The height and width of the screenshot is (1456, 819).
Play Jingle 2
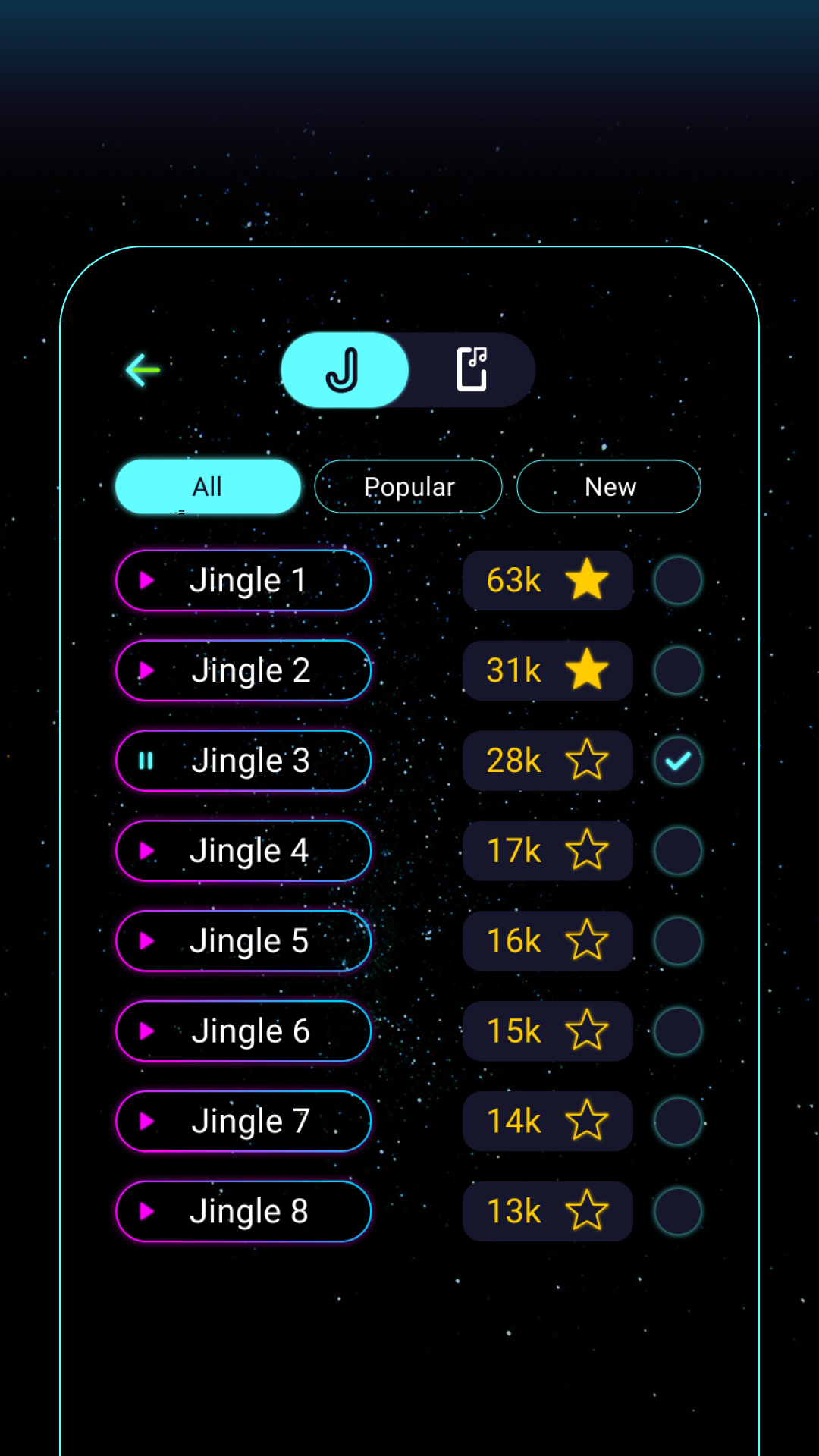147,670
